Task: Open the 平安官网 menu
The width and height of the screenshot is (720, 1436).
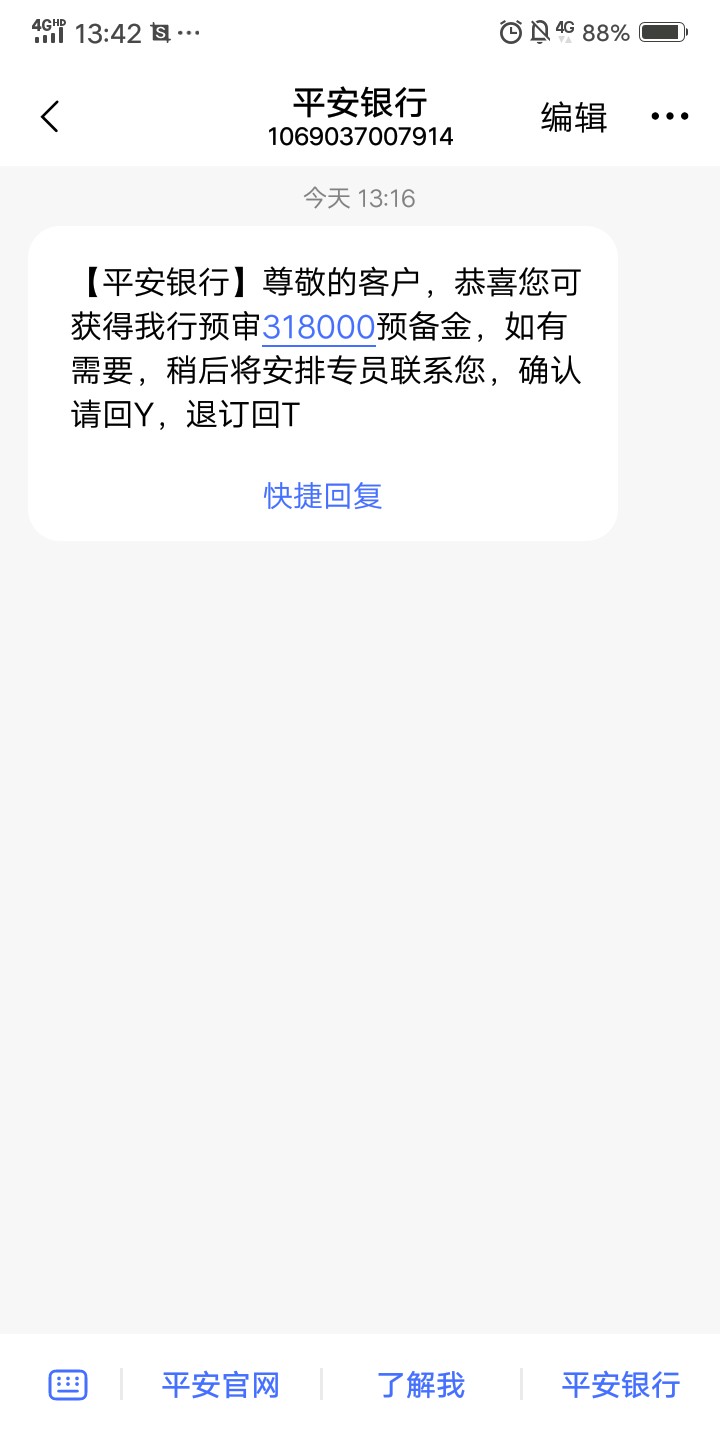Action: pyautogui.click(x=221, y=1385)
